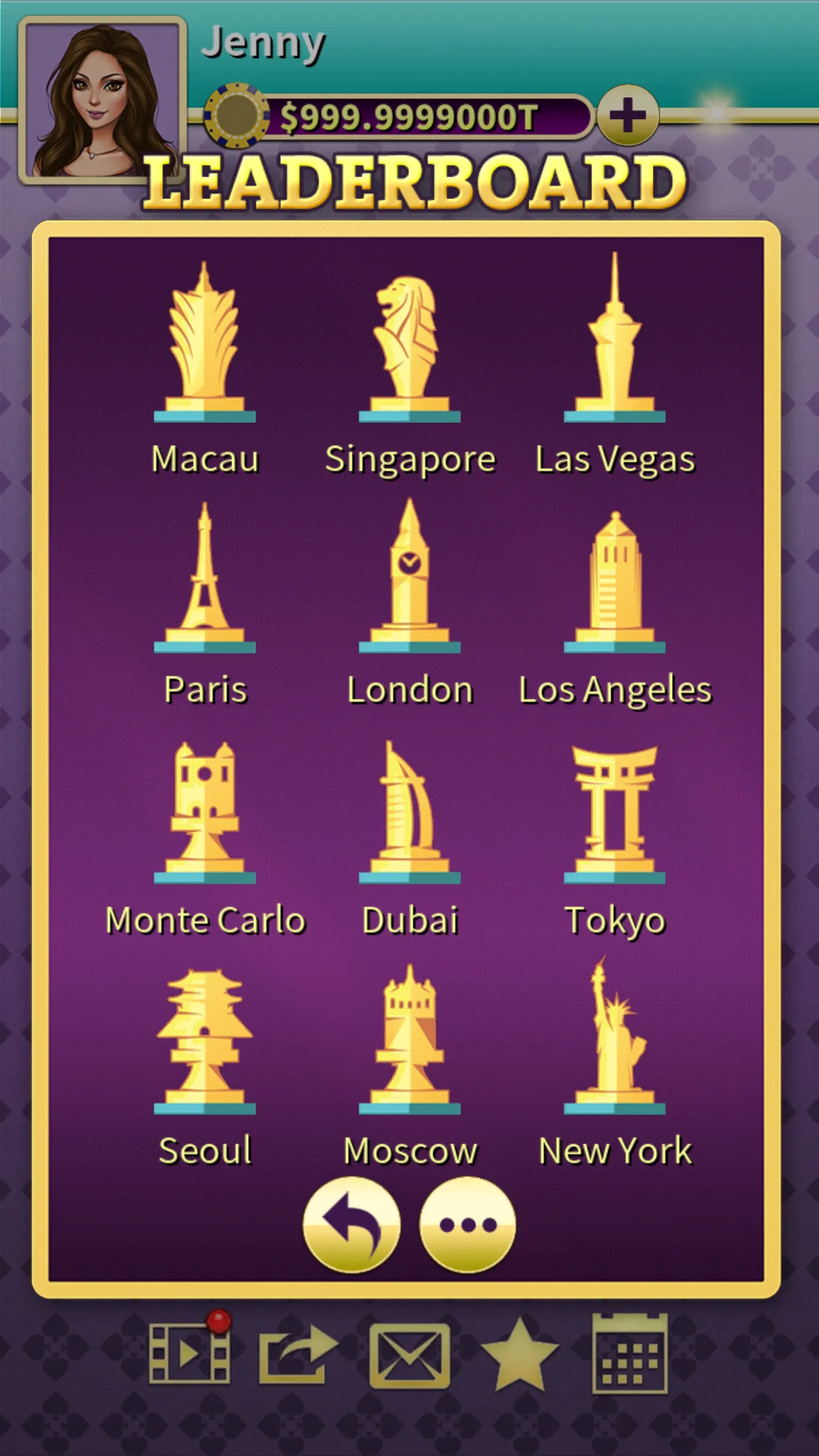Select the Monte Carlo leaderboard

pyautogui.click(x=204, y=831)
